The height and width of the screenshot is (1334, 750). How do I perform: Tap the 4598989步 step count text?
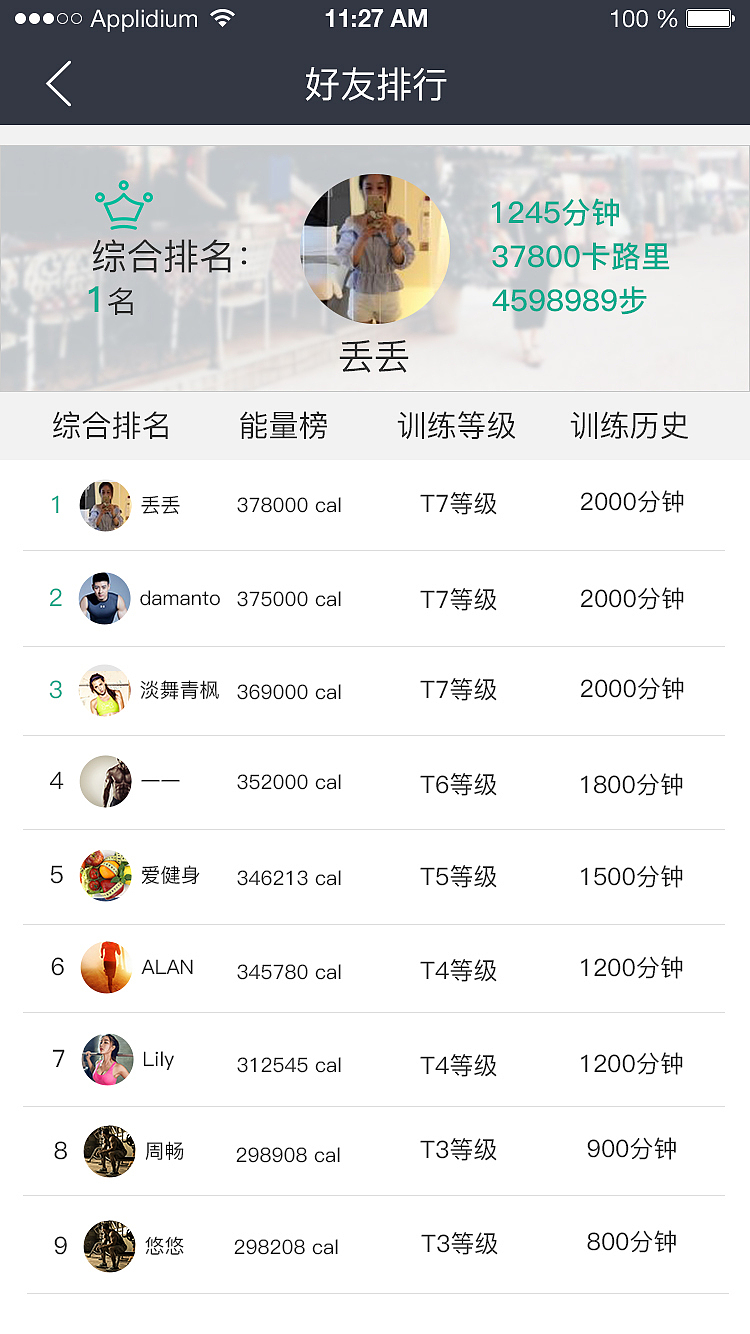point(569,298)
